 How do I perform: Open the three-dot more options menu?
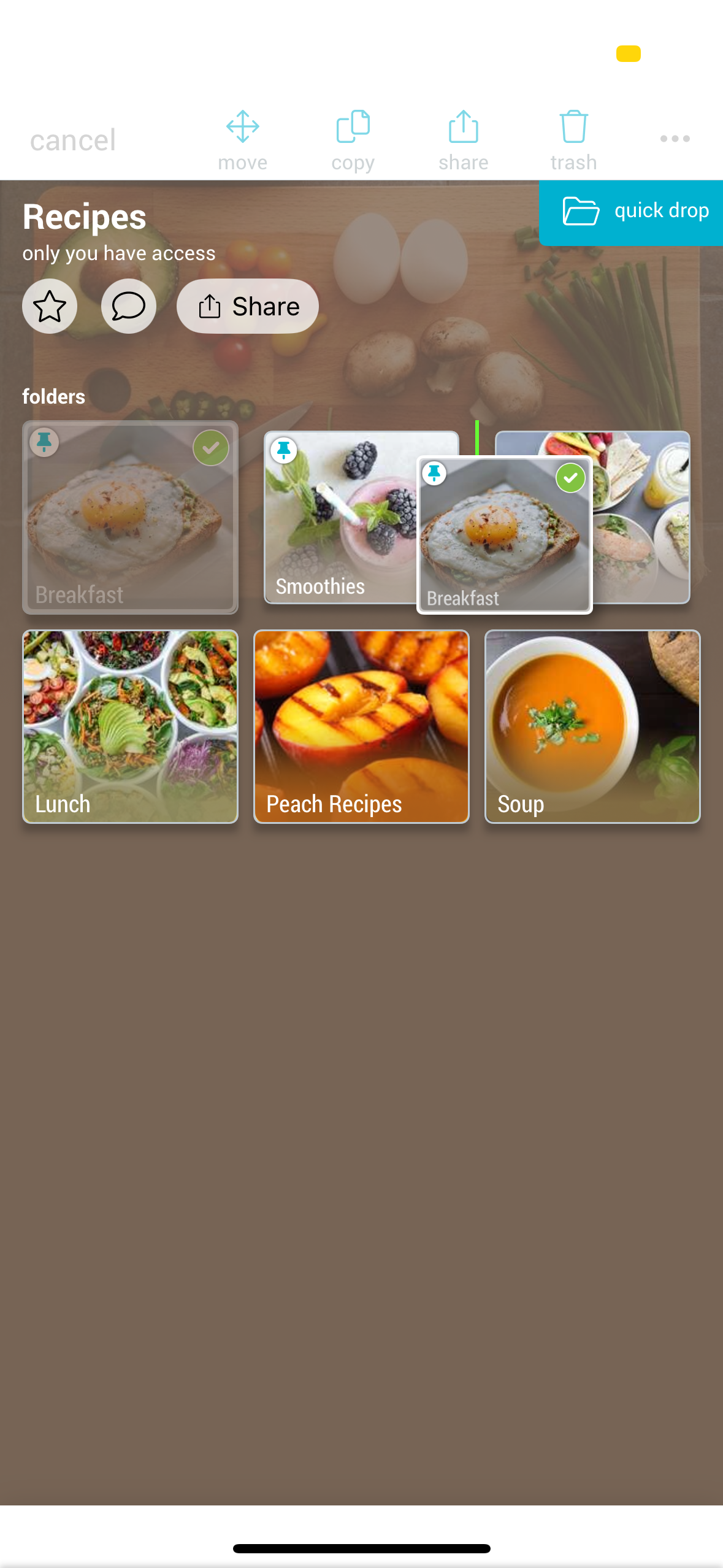675,139
